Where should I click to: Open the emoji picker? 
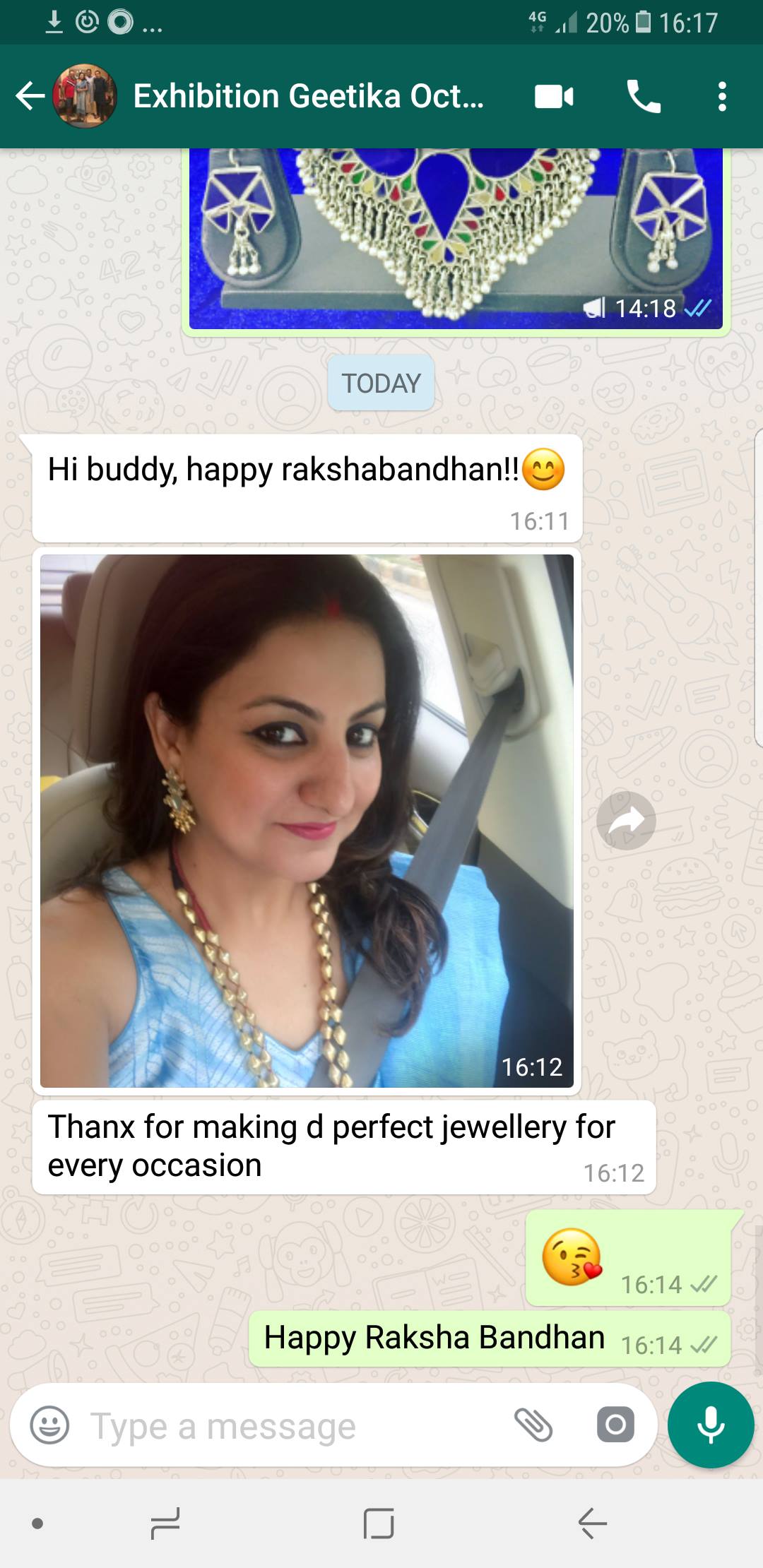pos(49,1425)
